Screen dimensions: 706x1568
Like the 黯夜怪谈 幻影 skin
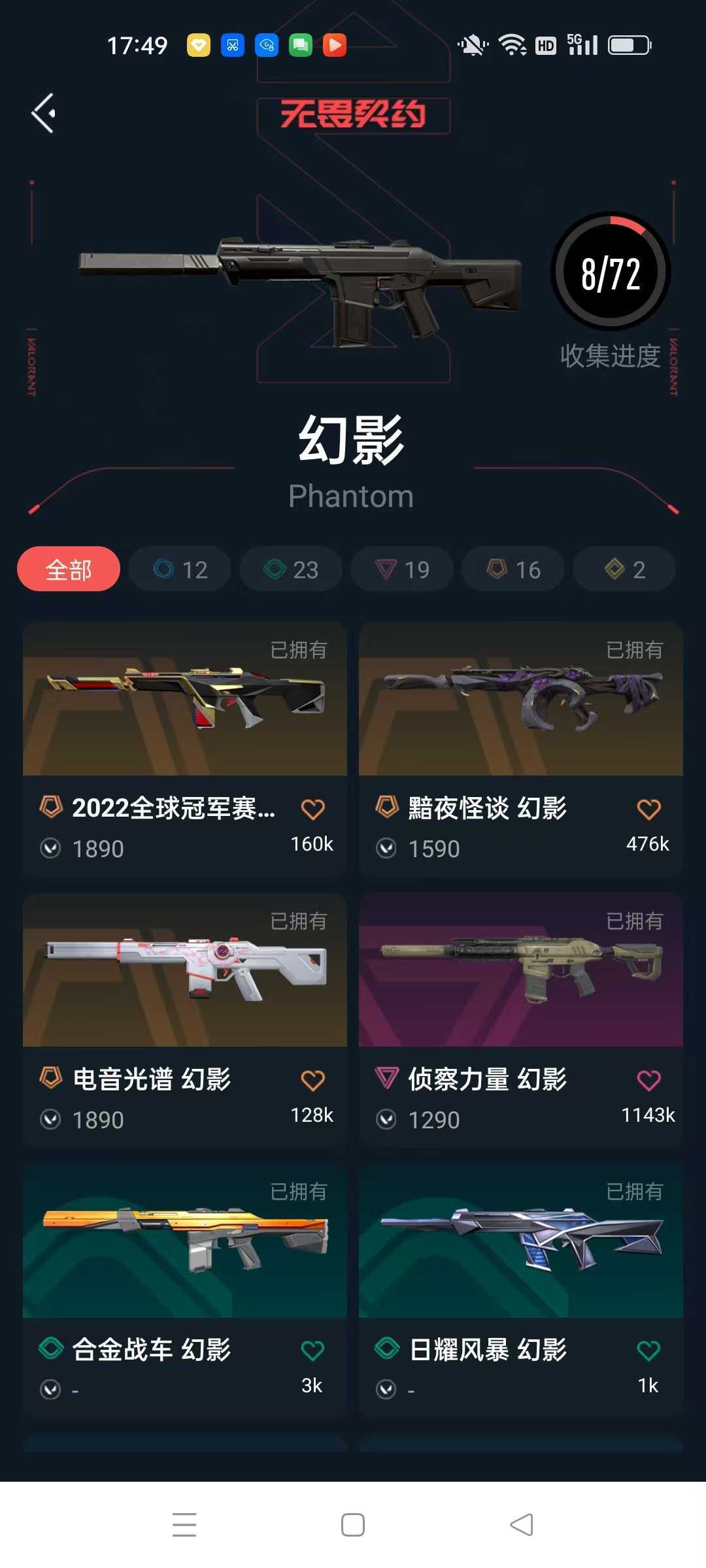tap(648, 809)
